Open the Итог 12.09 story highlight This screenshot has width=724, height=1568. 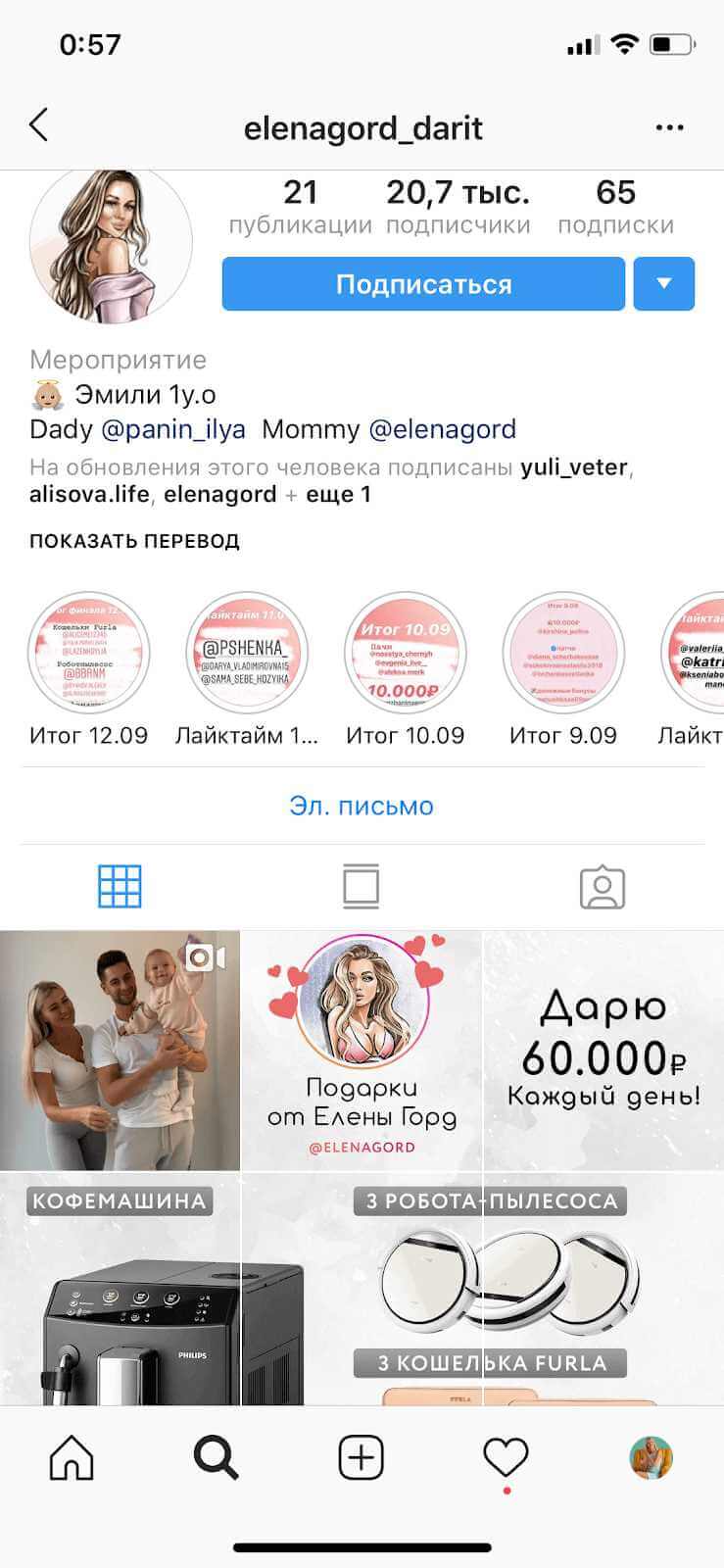(89, 653)
